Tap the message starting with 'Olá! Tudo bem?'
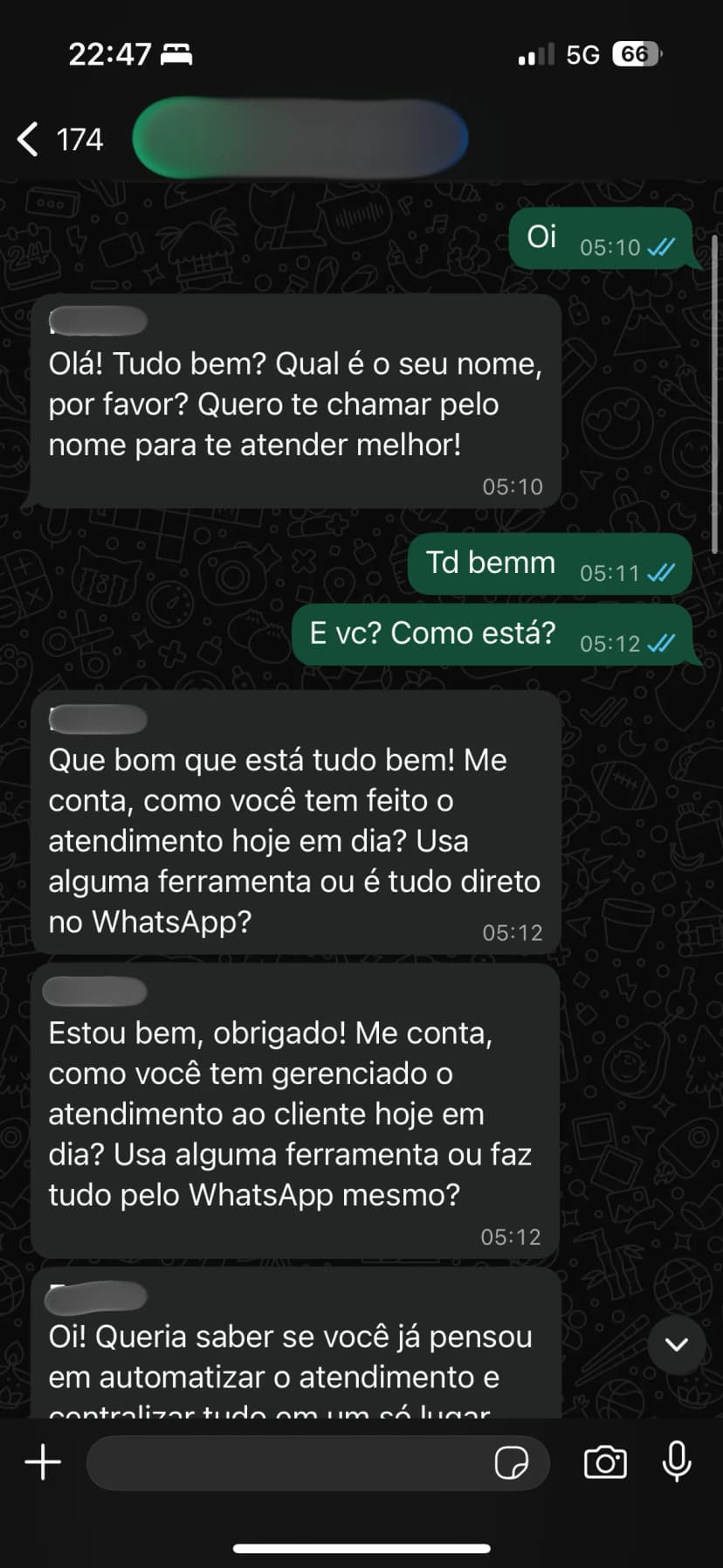The width and height of the screenshot is (723, 1568). 293,404
